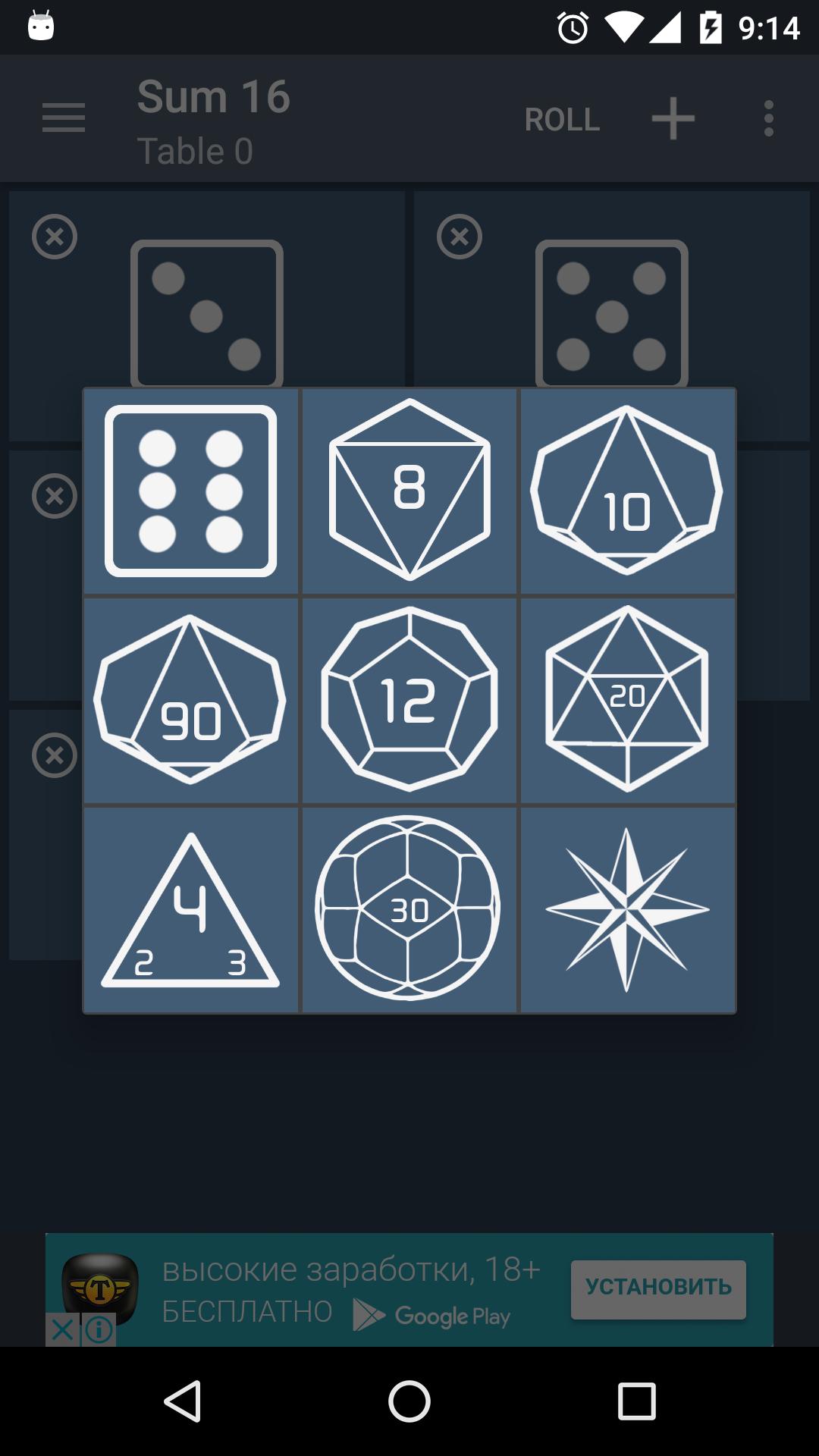
Task: Open the navigation drawer menu
Action: [x=64, y=118]
